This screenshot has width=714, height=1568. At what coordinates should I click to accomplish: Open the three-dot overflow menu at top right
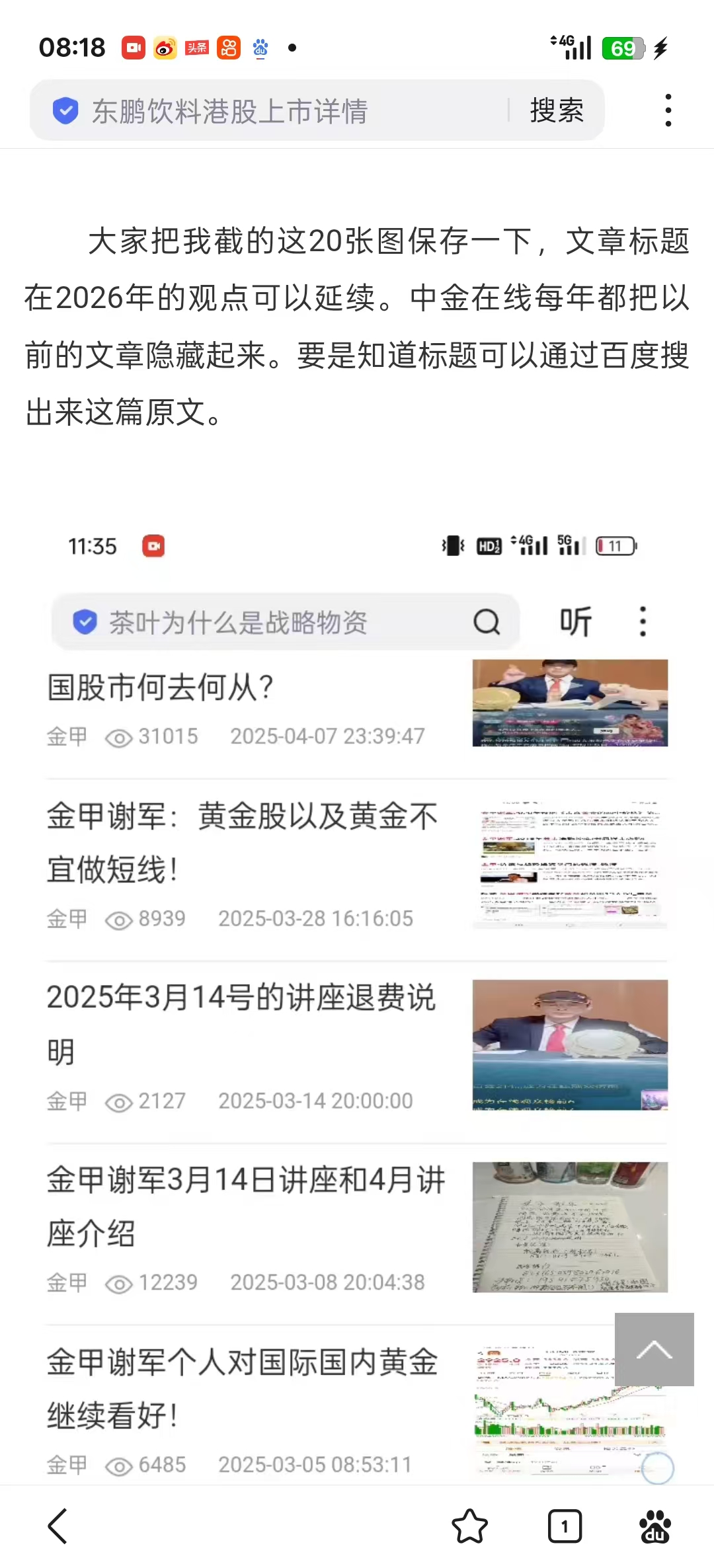point(670,109)
